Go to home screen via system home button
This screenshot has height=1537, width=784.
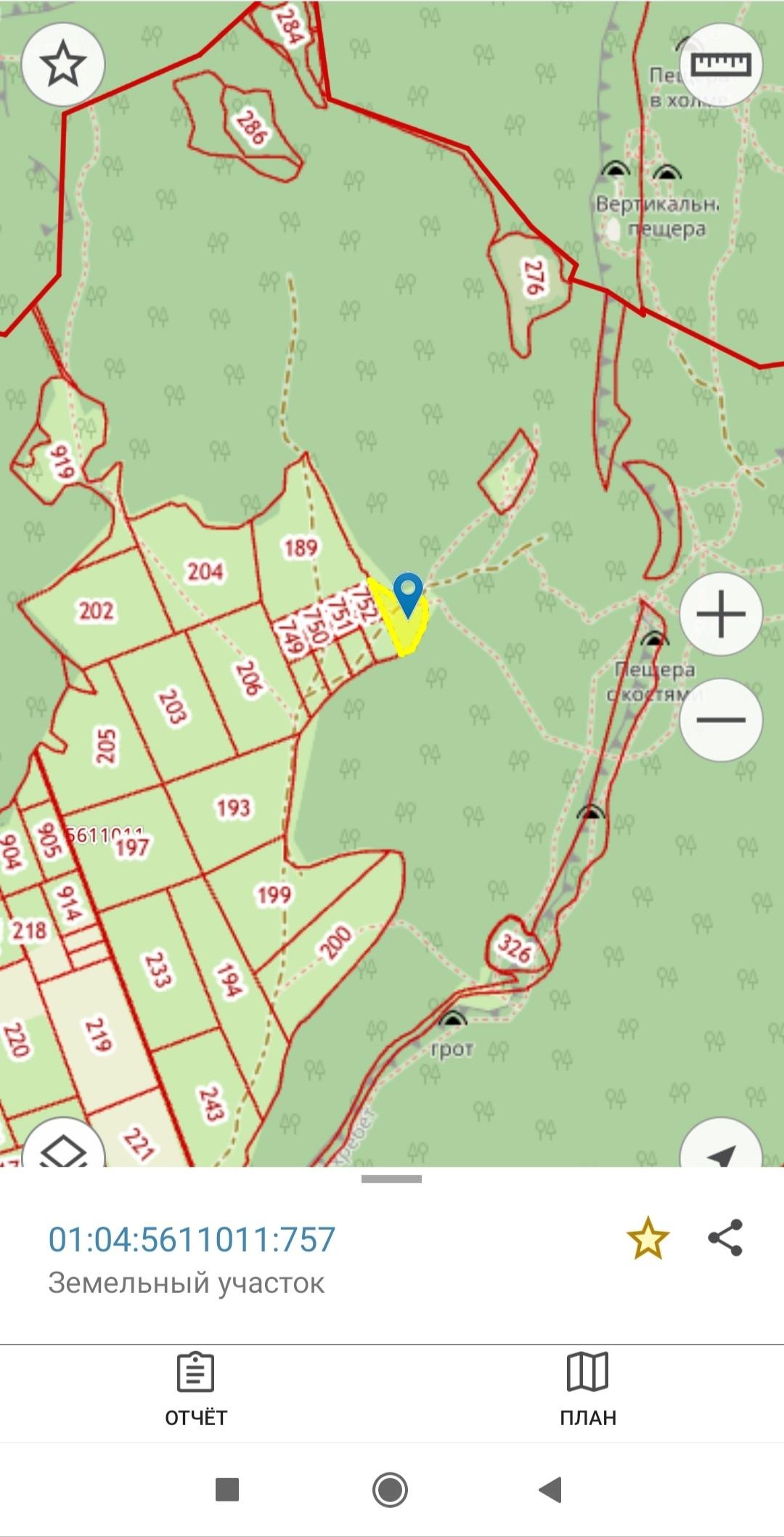click(391, 1490)
